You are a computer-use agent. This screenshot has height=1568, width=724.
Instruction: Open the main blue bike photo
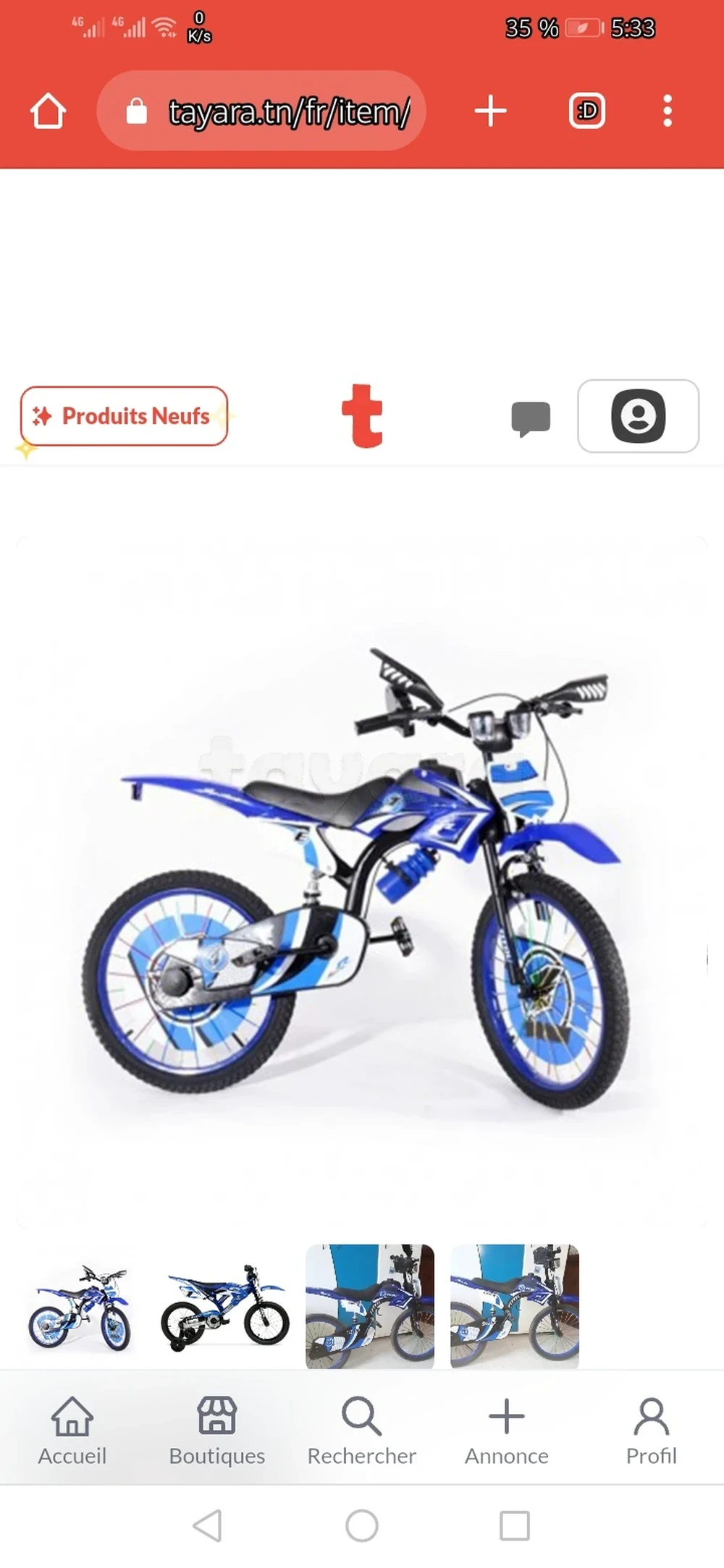(362, 883)
